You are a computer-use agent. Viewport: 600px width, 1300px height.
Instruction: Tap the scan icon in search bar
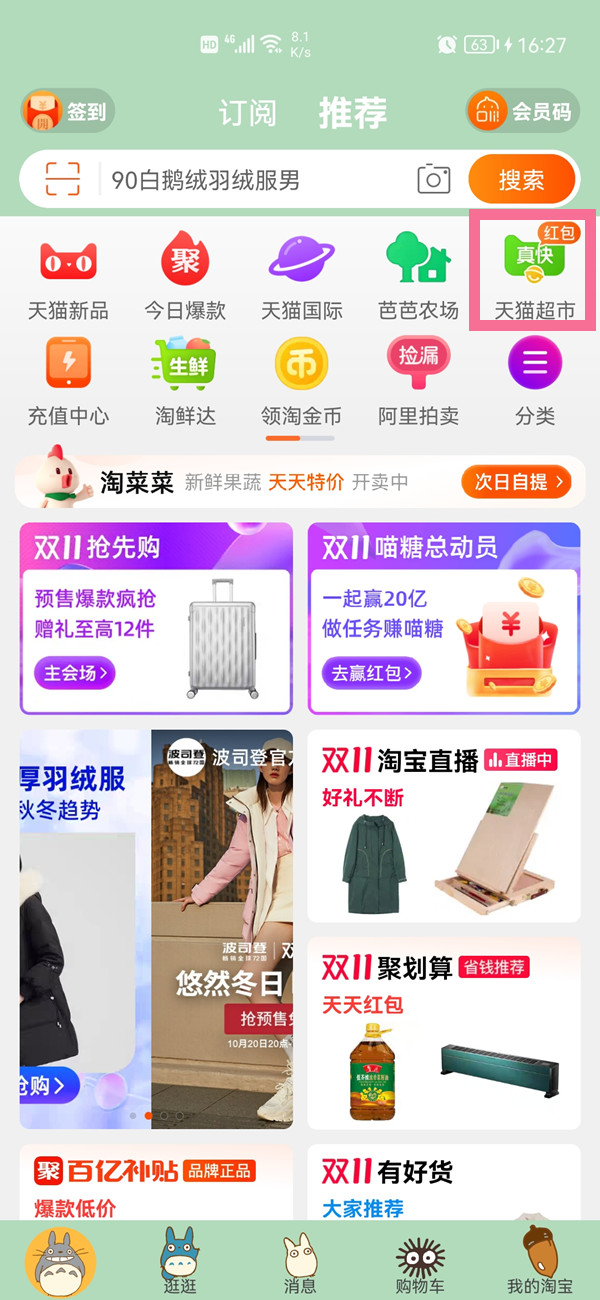coord(62,180)
